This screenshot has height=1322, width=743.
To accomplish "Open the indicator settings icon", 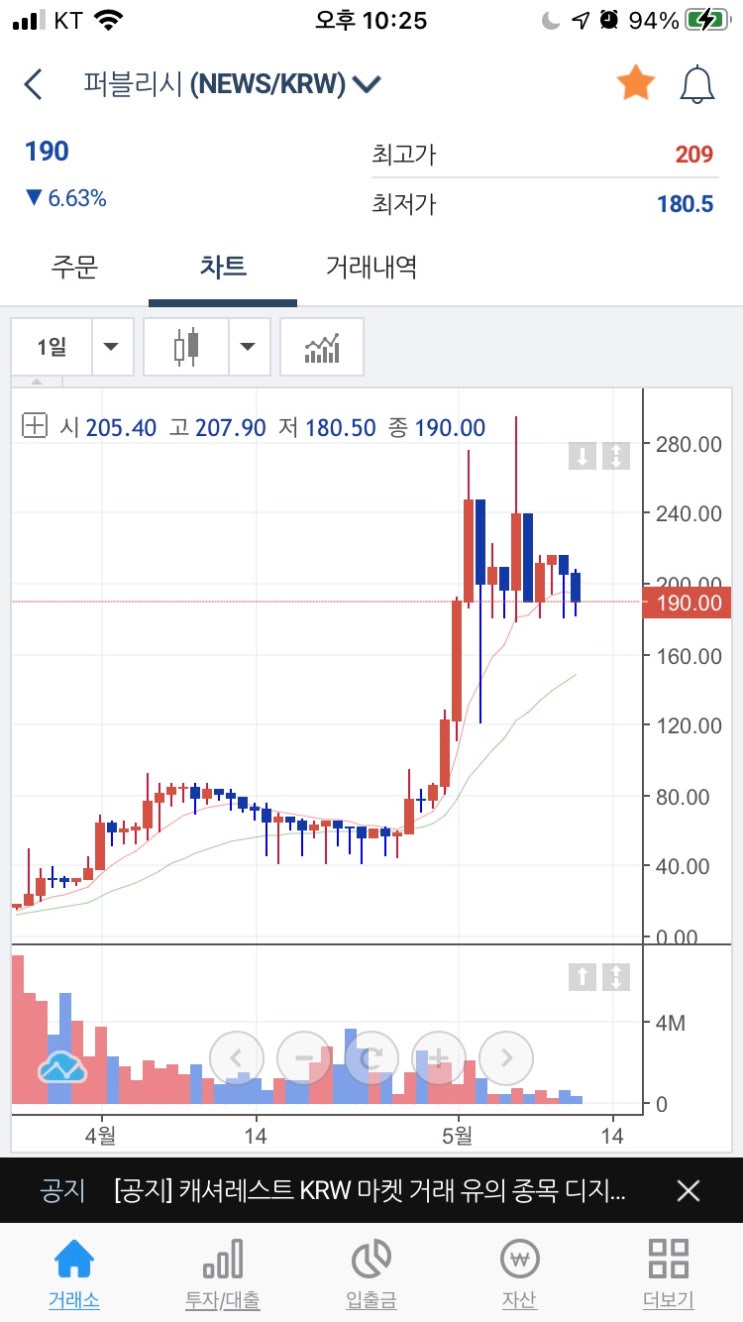I will click(x=322, y=346).
